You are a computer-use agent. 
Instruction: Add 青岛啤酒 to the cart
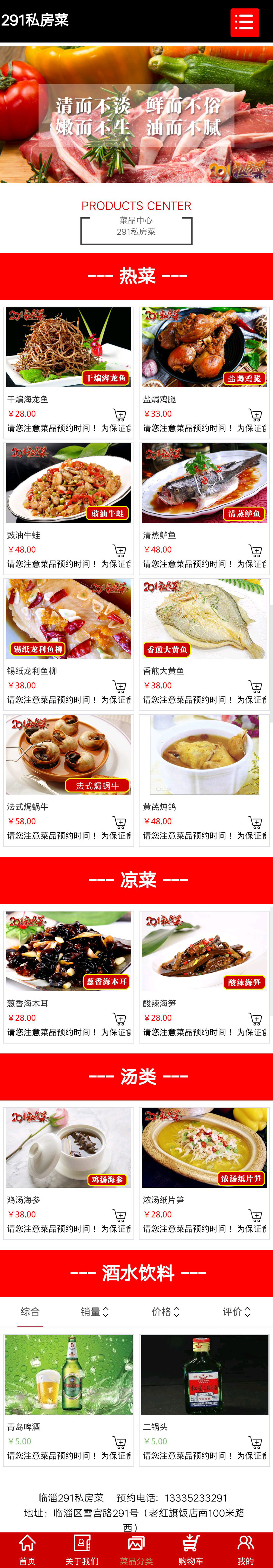pos(119,1443)
